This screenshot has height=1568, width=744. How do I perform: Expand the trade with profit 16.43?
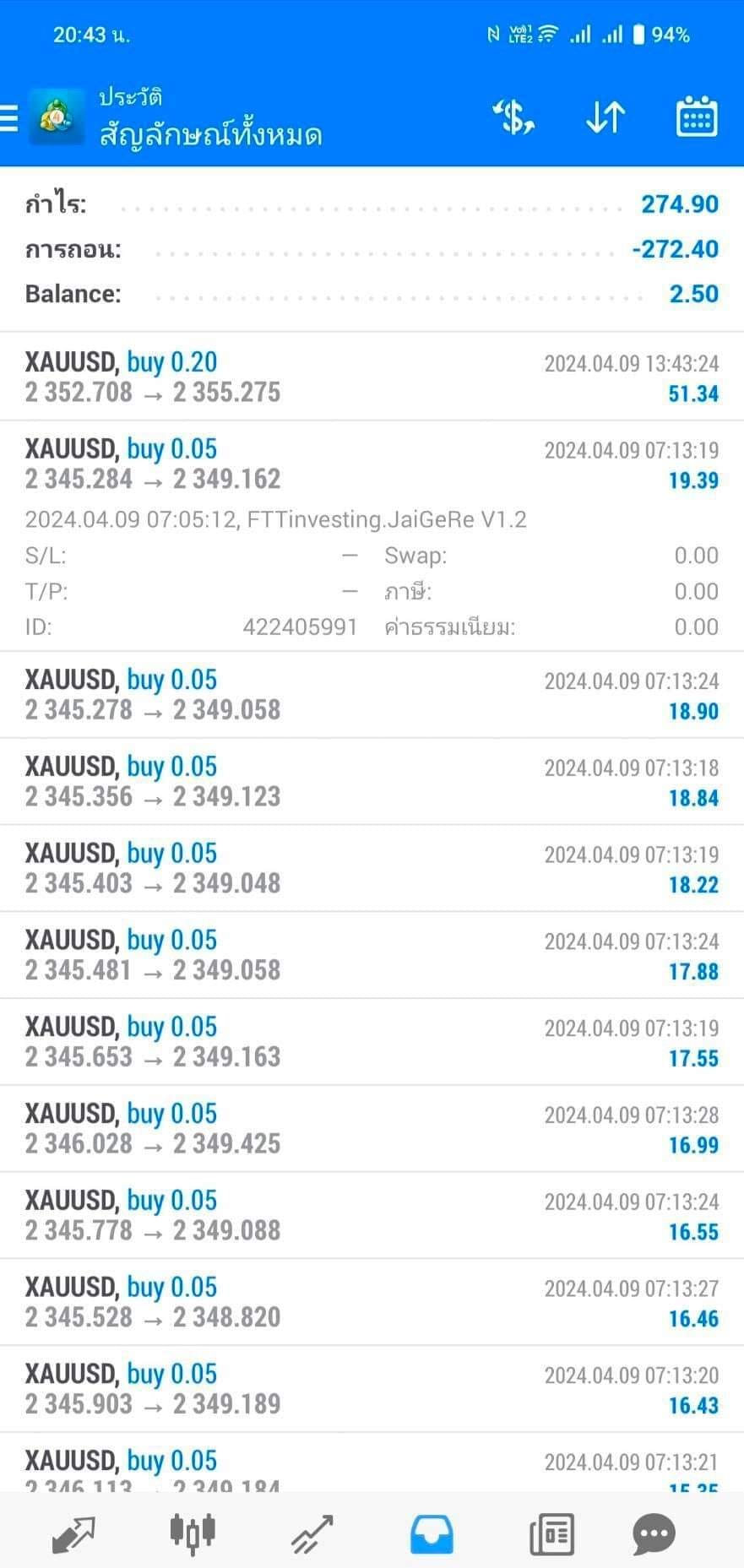point(372,1390)
